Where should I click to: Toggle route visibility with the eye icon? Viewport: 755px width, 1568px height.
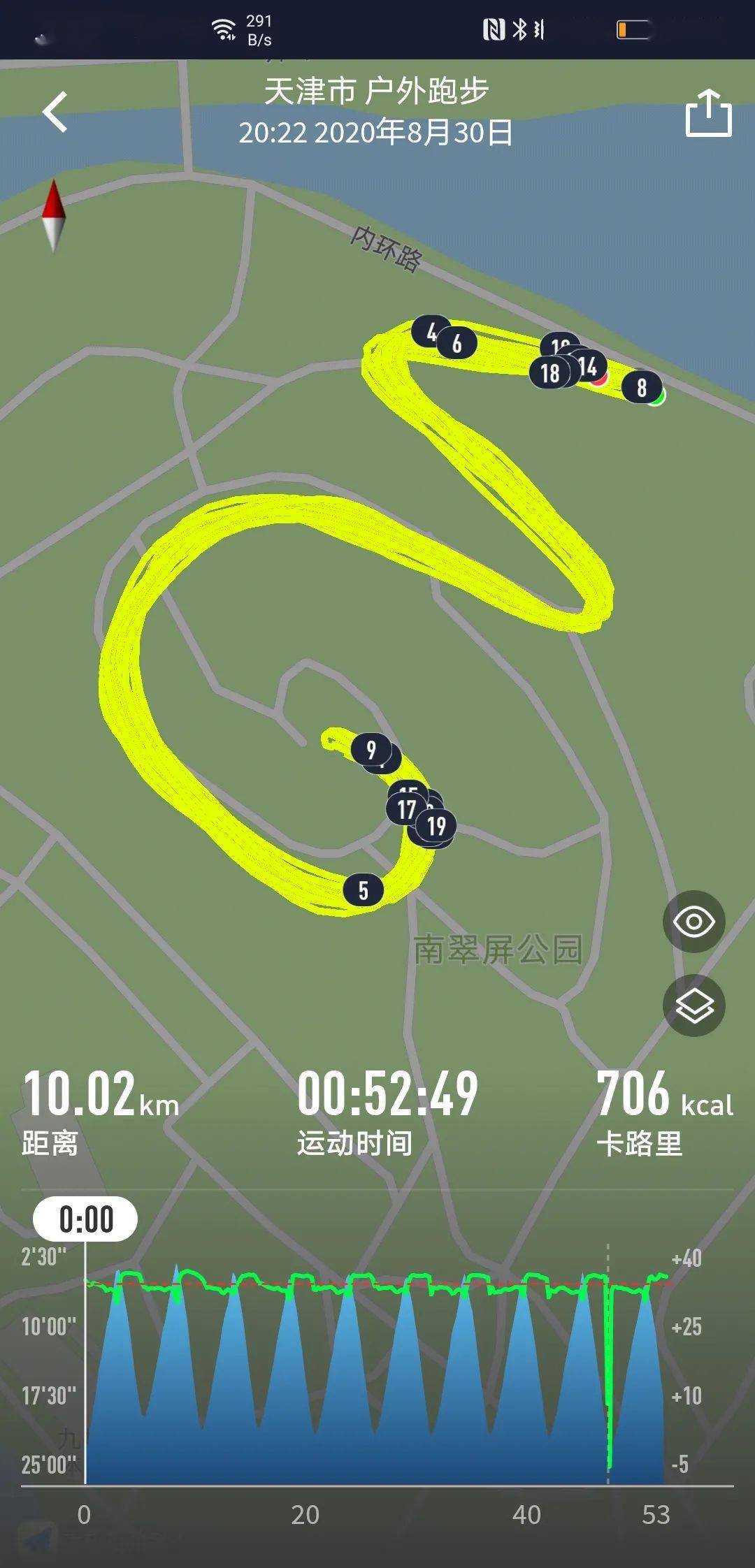(x=694, y=922)
